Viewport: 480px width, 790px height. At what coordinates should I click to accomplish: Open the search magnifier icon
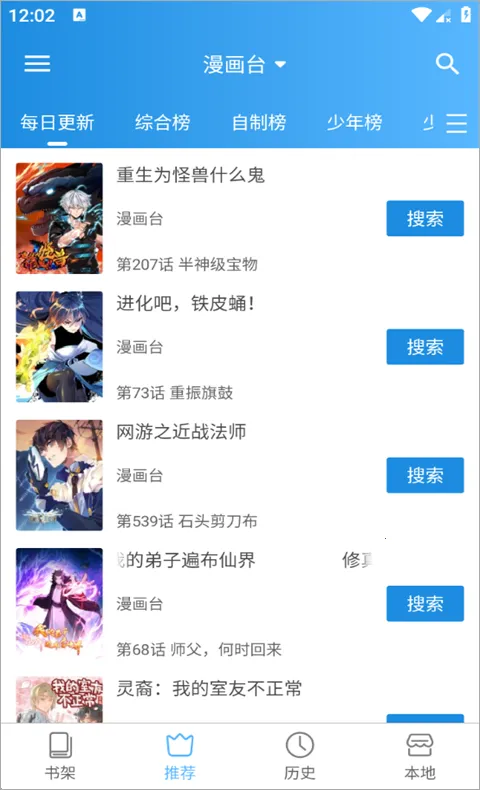click(446, 64)
